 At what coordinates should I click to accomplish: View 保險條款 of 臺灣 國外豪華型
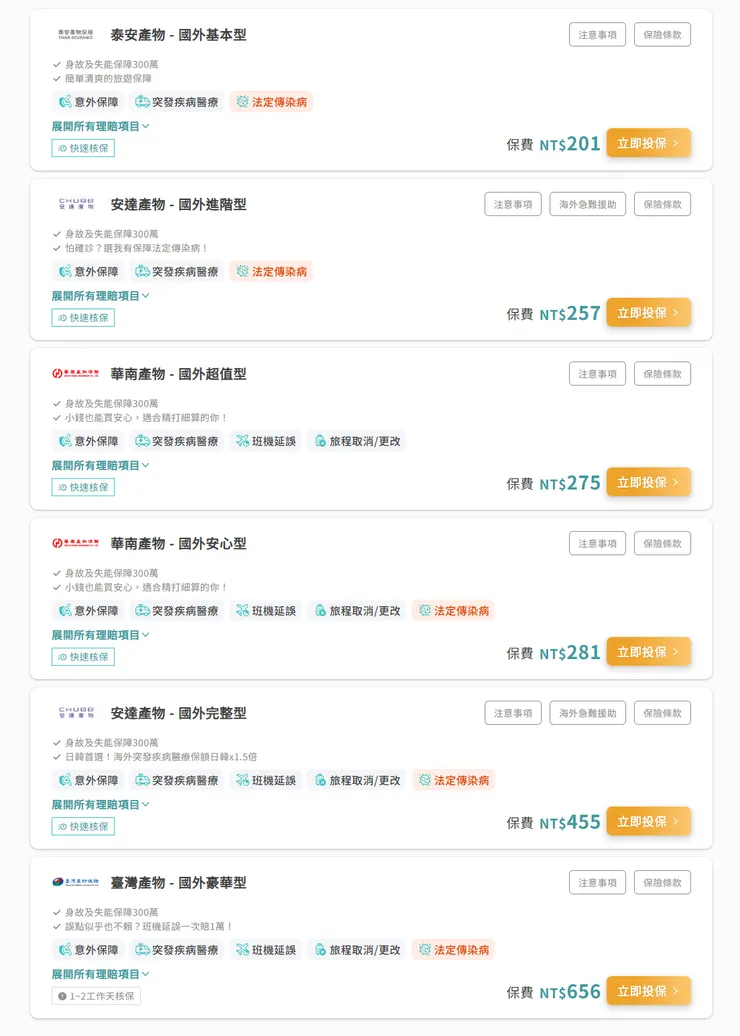[x=662, y=882]
